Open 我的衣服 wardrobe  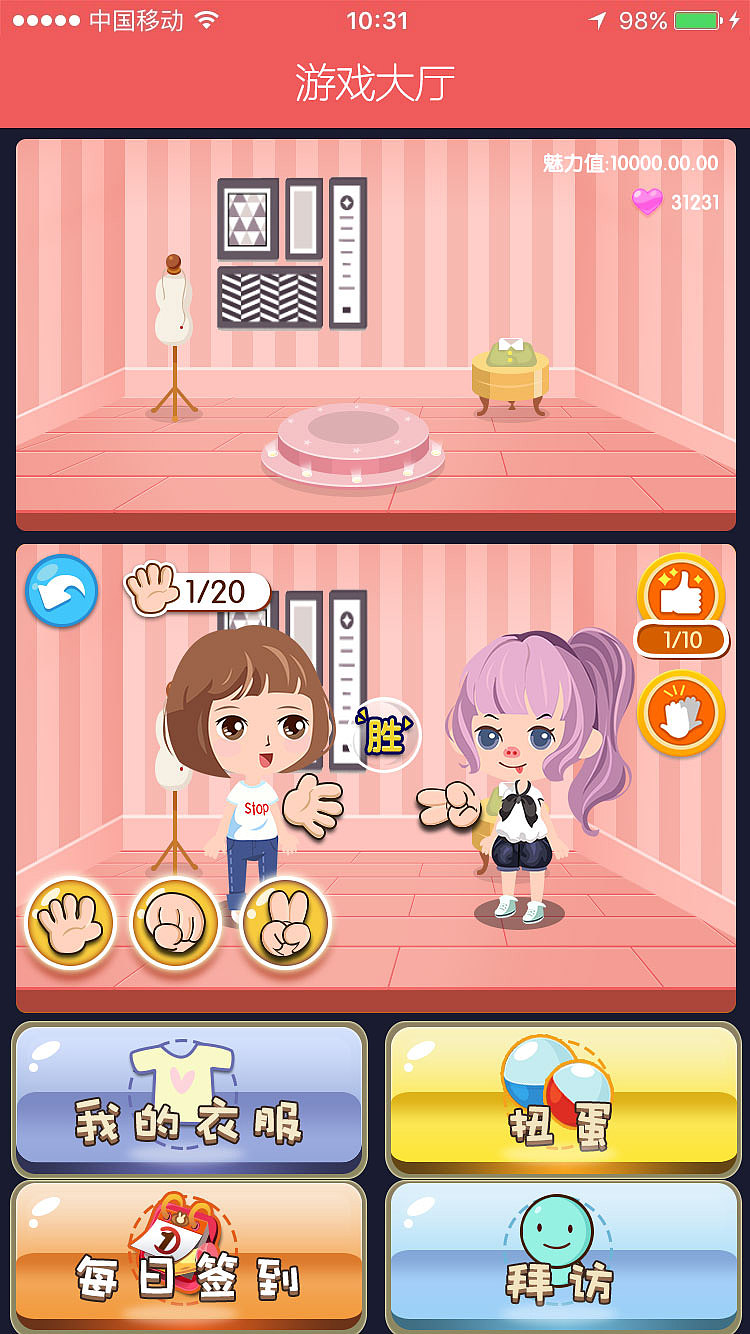(189, 1099)
